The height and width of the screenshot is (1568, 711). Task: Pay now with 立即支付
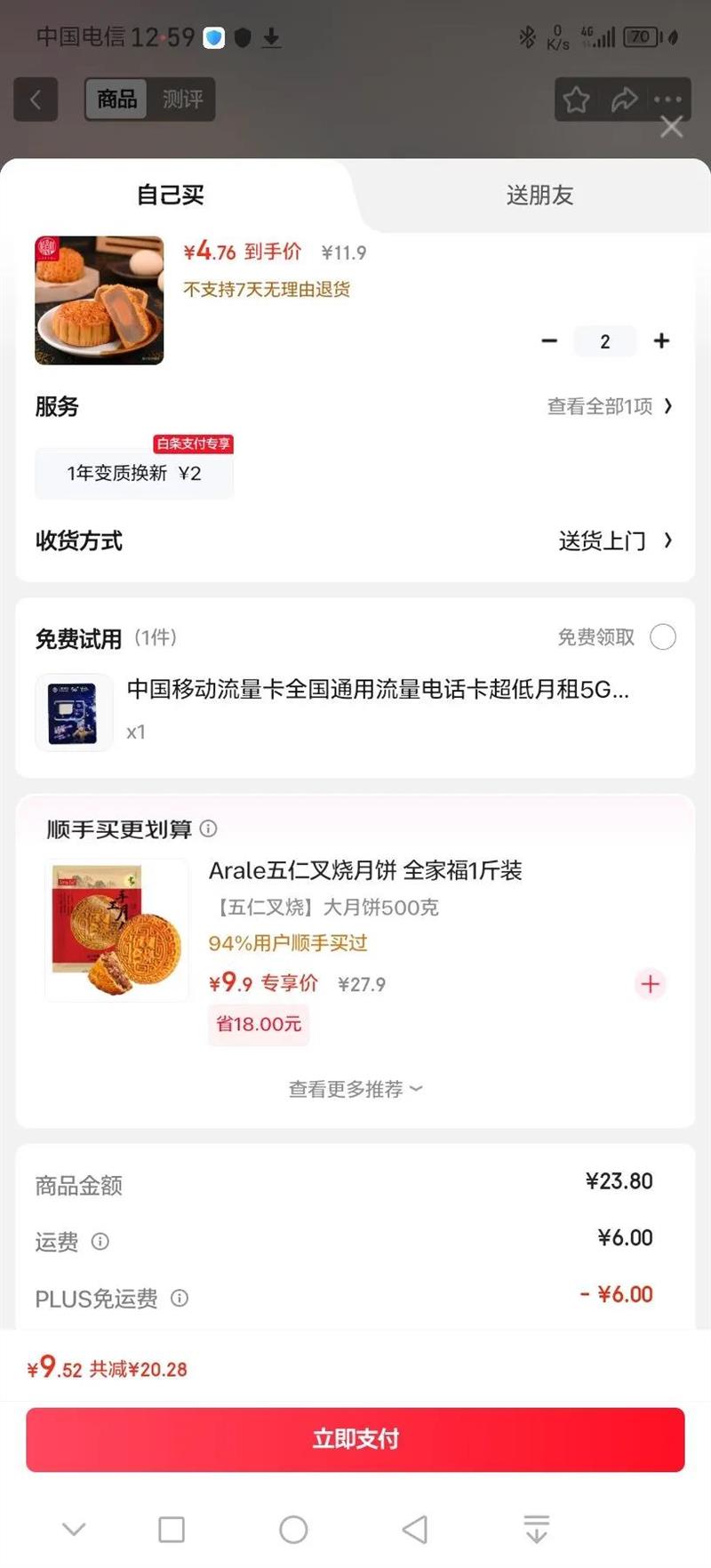355,1439
